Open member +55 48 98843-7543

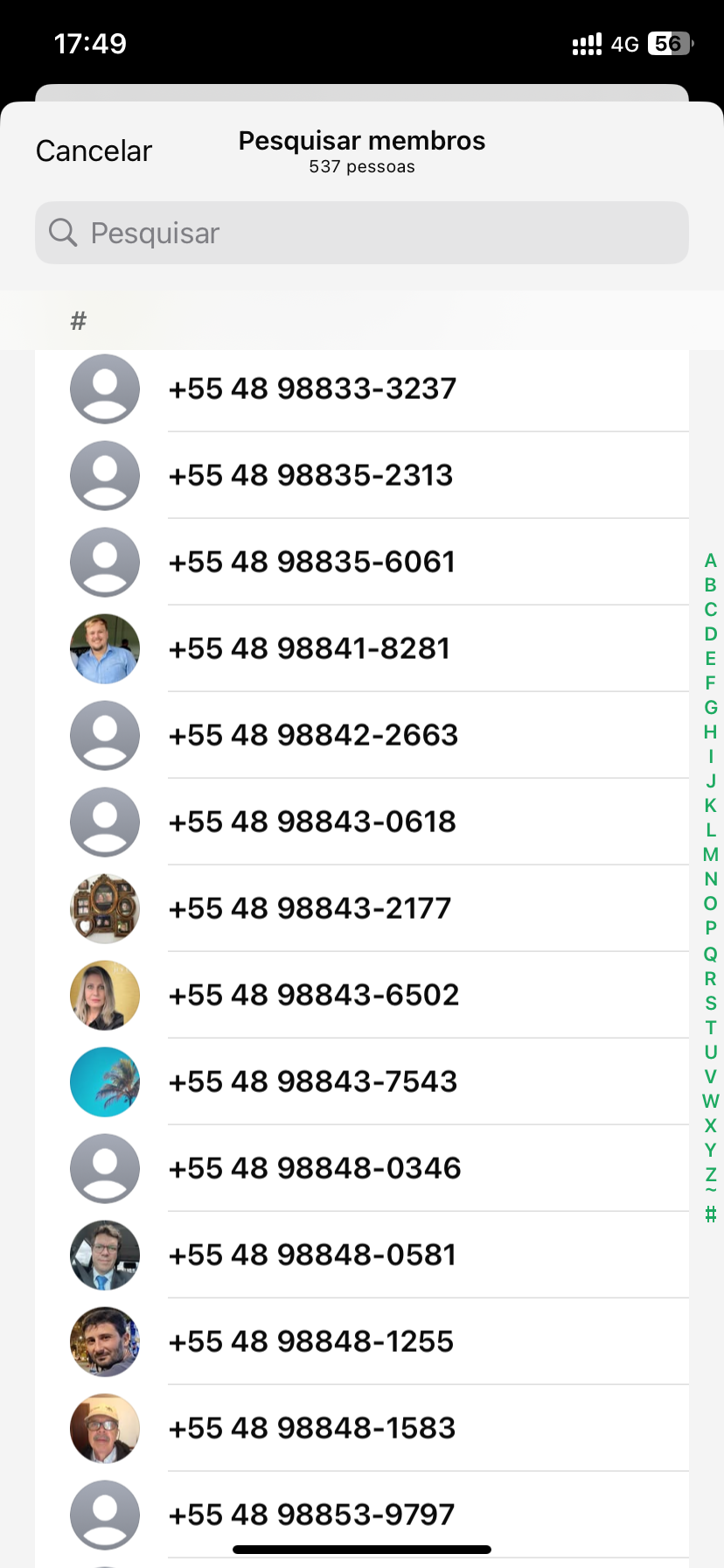[312, 1081]
